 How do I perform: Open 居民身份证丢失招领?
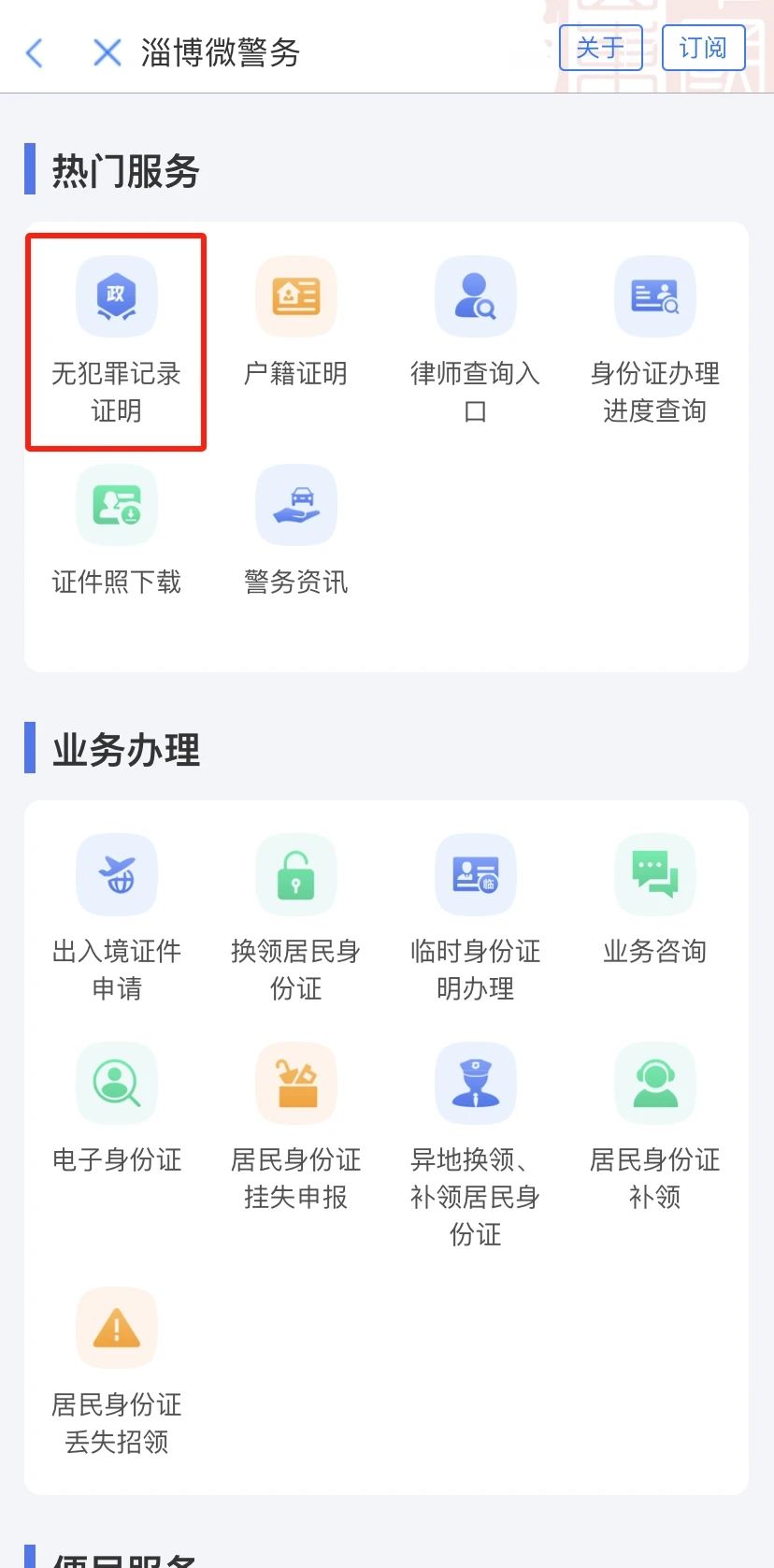[x=116, y=1373]
